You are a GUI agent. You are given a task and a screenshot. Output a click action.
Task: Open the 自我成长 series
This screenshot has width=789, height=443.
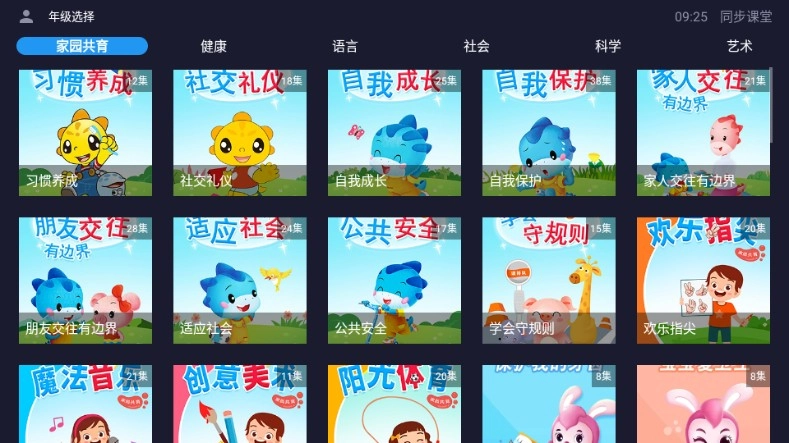pos(394,132)
